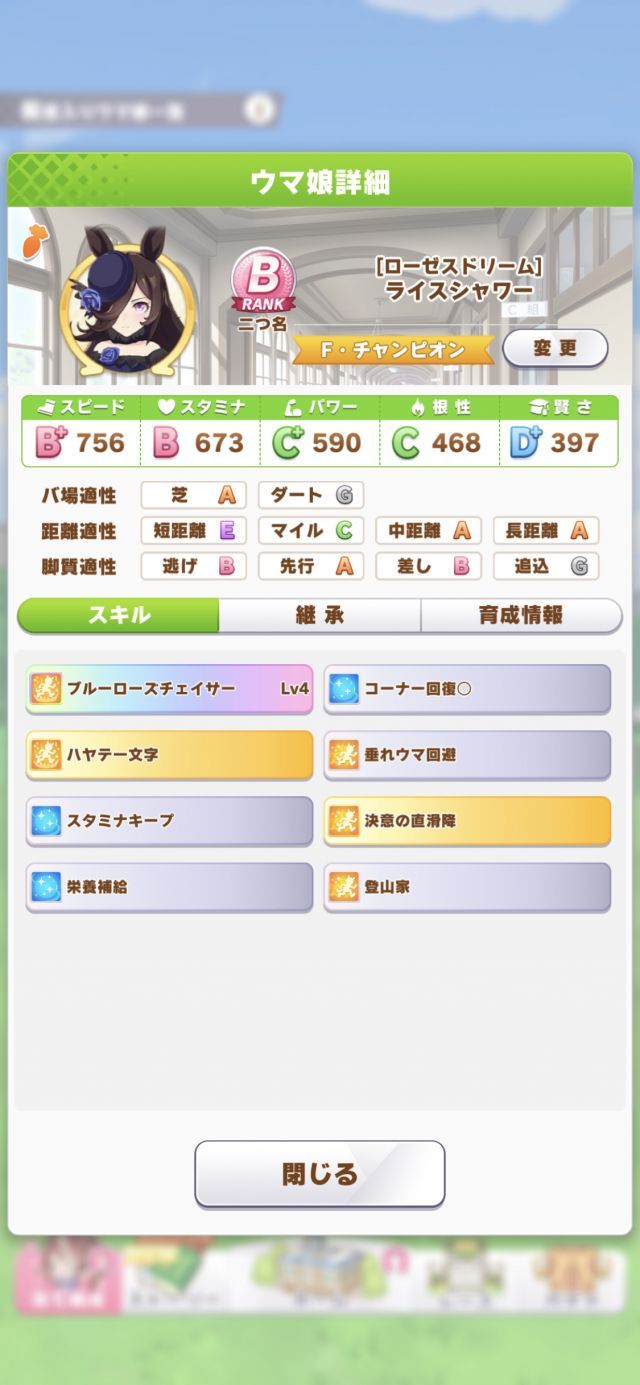Image resolution: width=640 pixels, height=1385 pixels.
Task: Close the dialog with 閉じる
Action: click(x=319, y=1173)
